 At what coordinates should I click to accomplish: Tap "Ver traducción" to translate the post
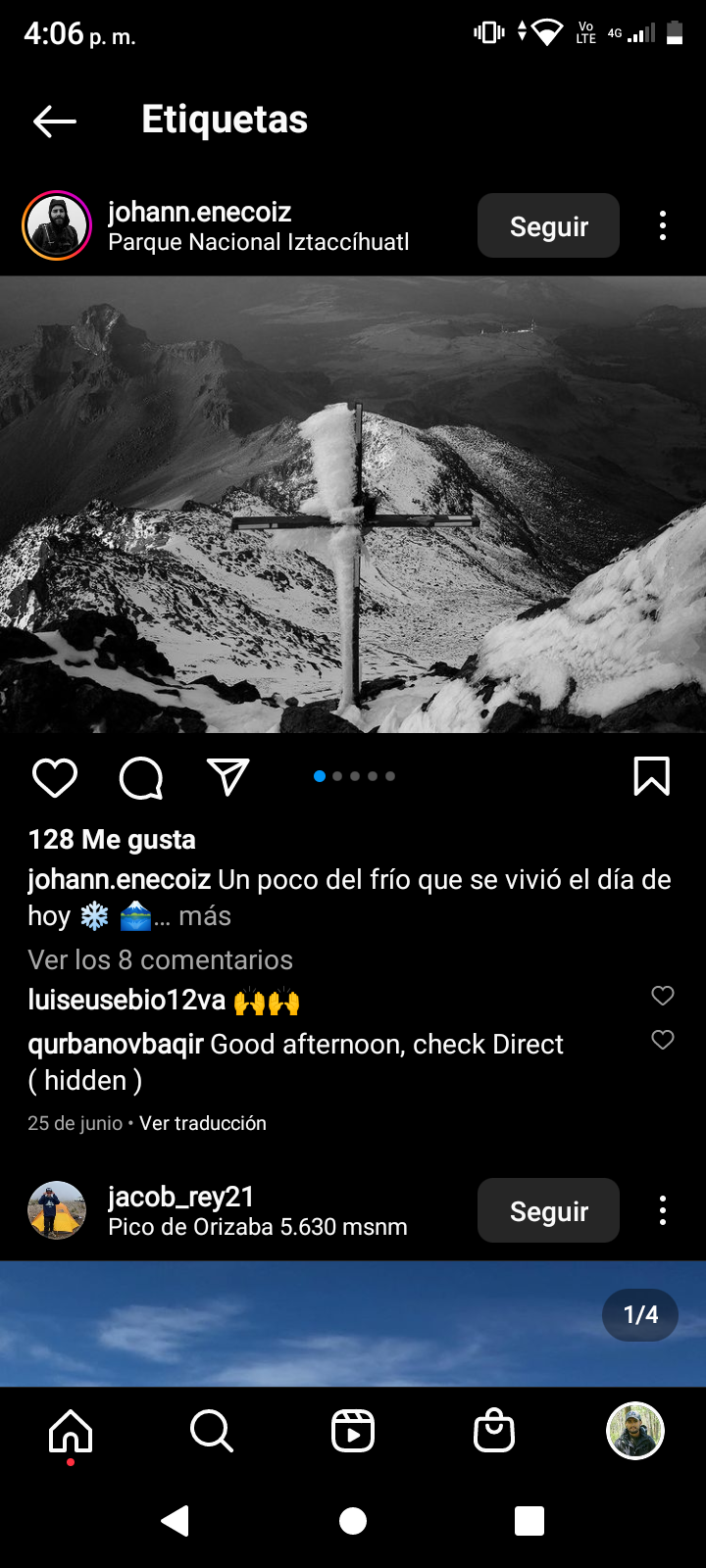click(203, 1123)
